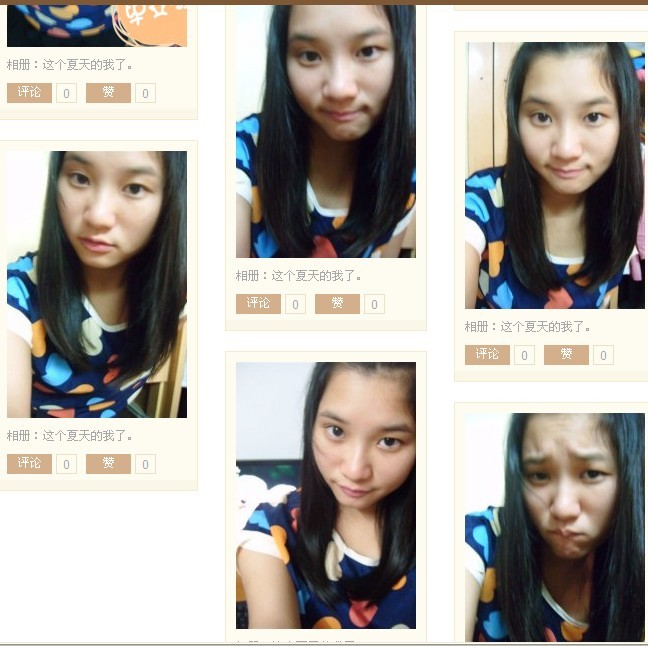Tap 评论 under the orange sticker photo
The height and width of the screenshot is (646, 648).
(x=29, y=93)
